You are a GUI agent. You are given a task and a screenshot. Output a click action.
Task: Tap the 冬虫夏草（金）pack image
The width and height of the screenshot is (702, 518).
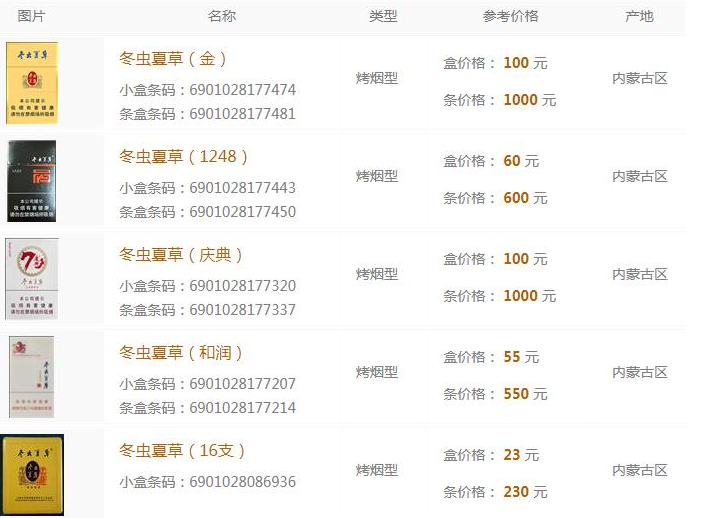tap(32, 83)
